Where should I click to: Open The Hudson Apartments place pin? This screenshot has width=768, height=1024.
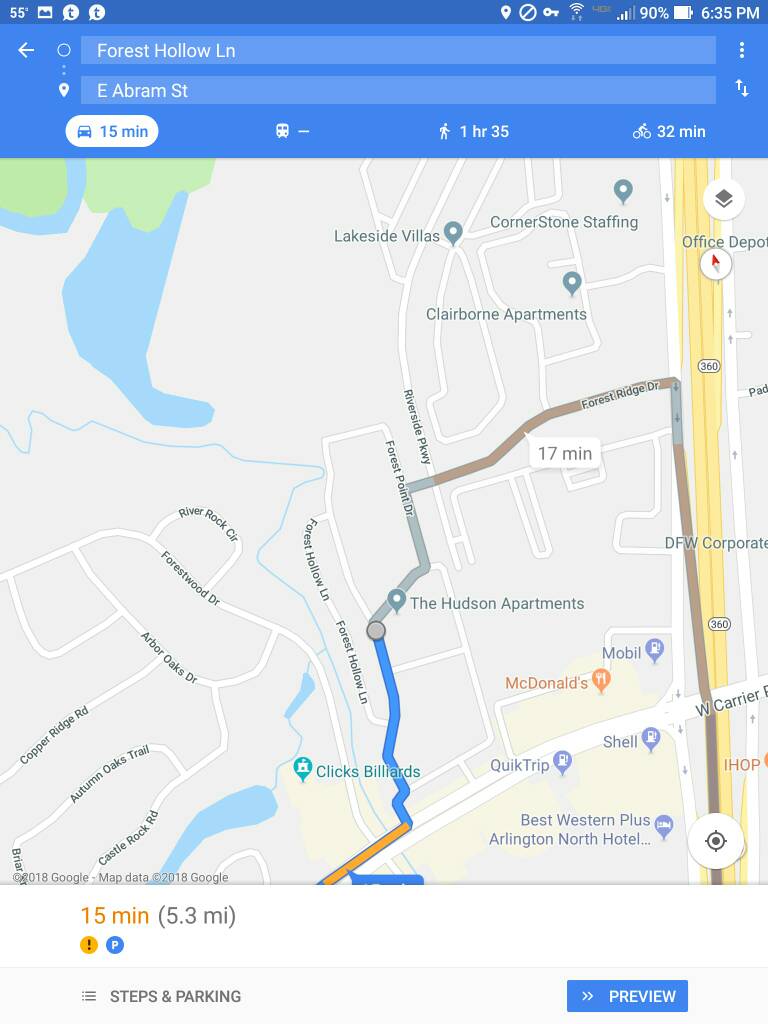[397, 601]
